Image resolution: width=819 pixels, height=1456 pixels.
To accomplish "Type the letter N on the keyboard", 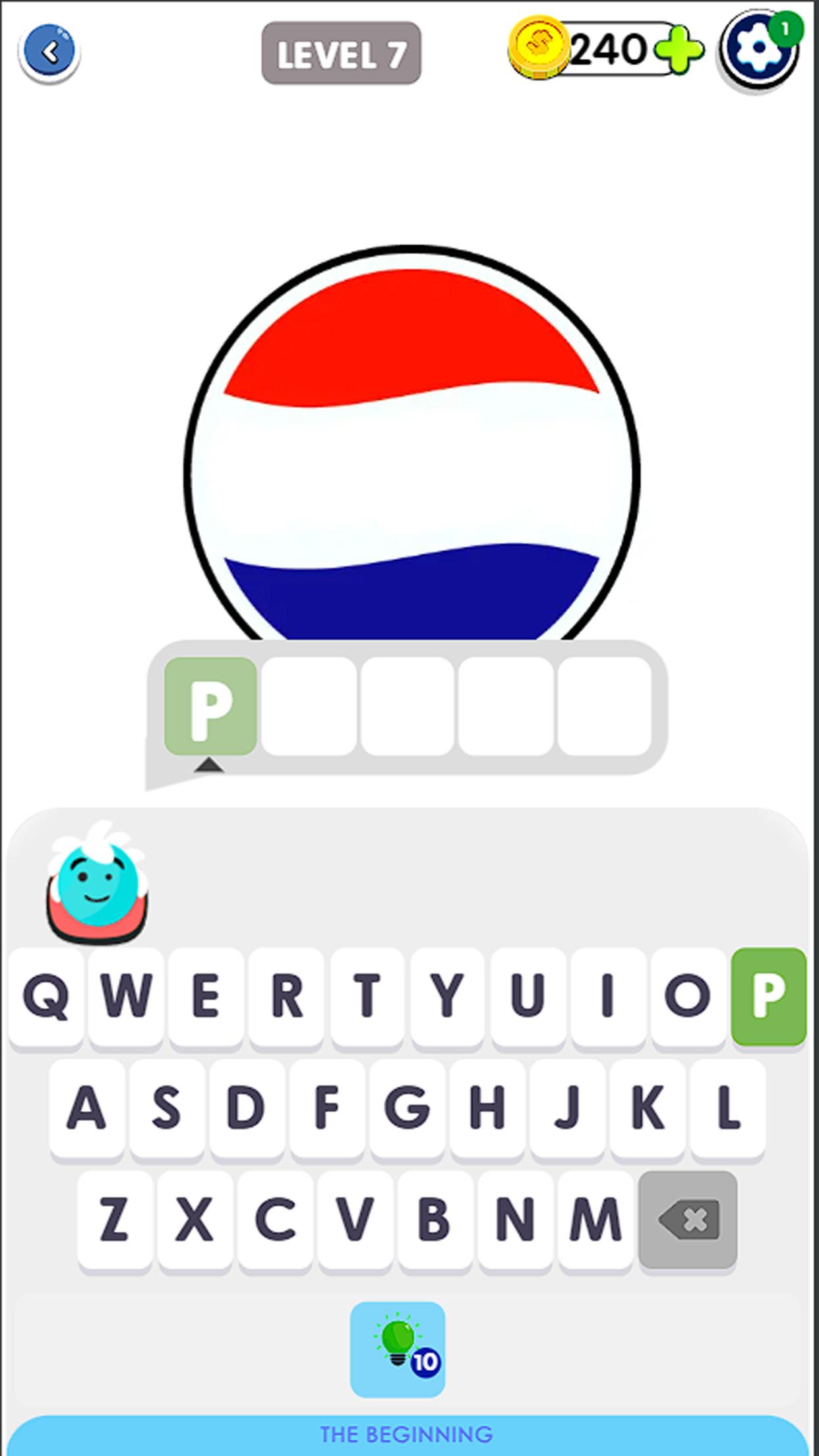I will click(x=515, y=1219).
